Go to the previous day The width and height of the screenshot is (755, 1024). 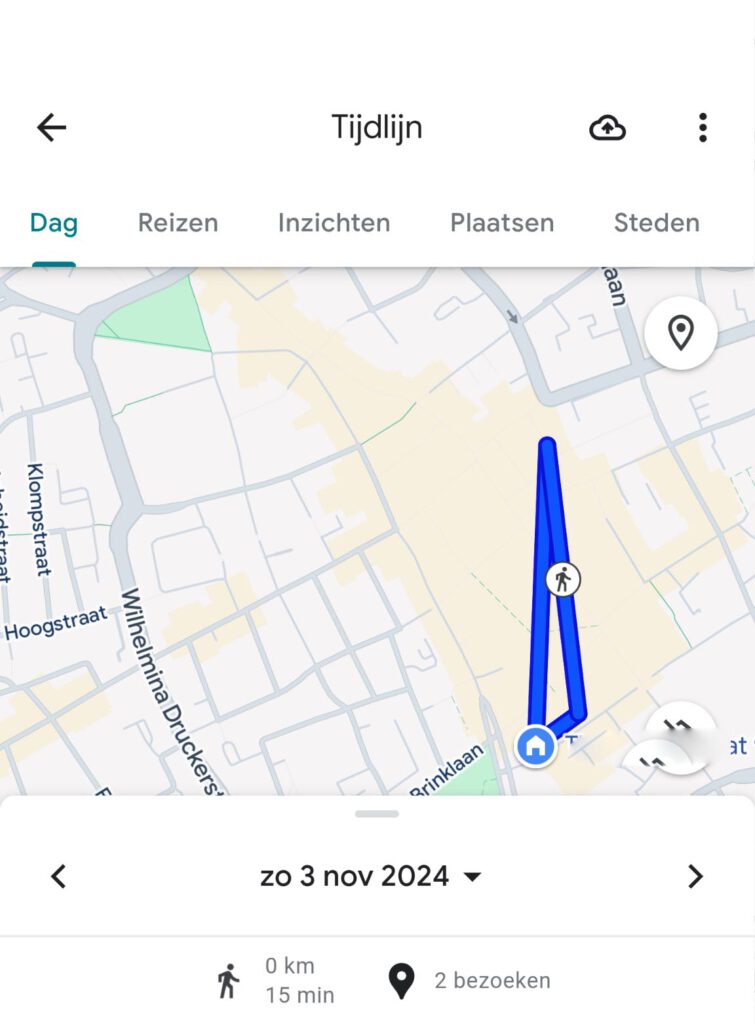59,877
